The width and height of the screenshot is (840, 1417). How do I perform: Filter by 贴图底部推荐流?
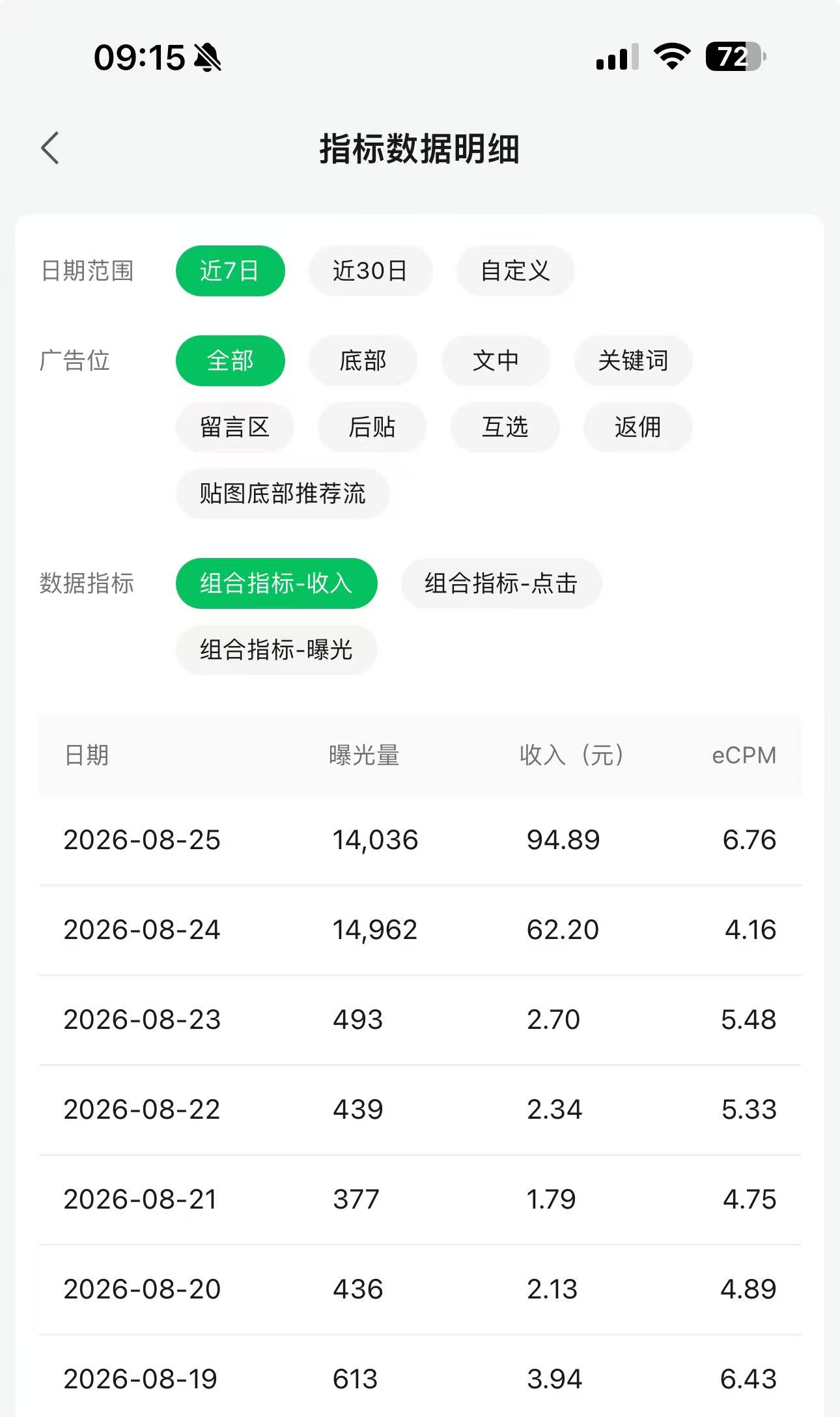click(x=283, y=494)
